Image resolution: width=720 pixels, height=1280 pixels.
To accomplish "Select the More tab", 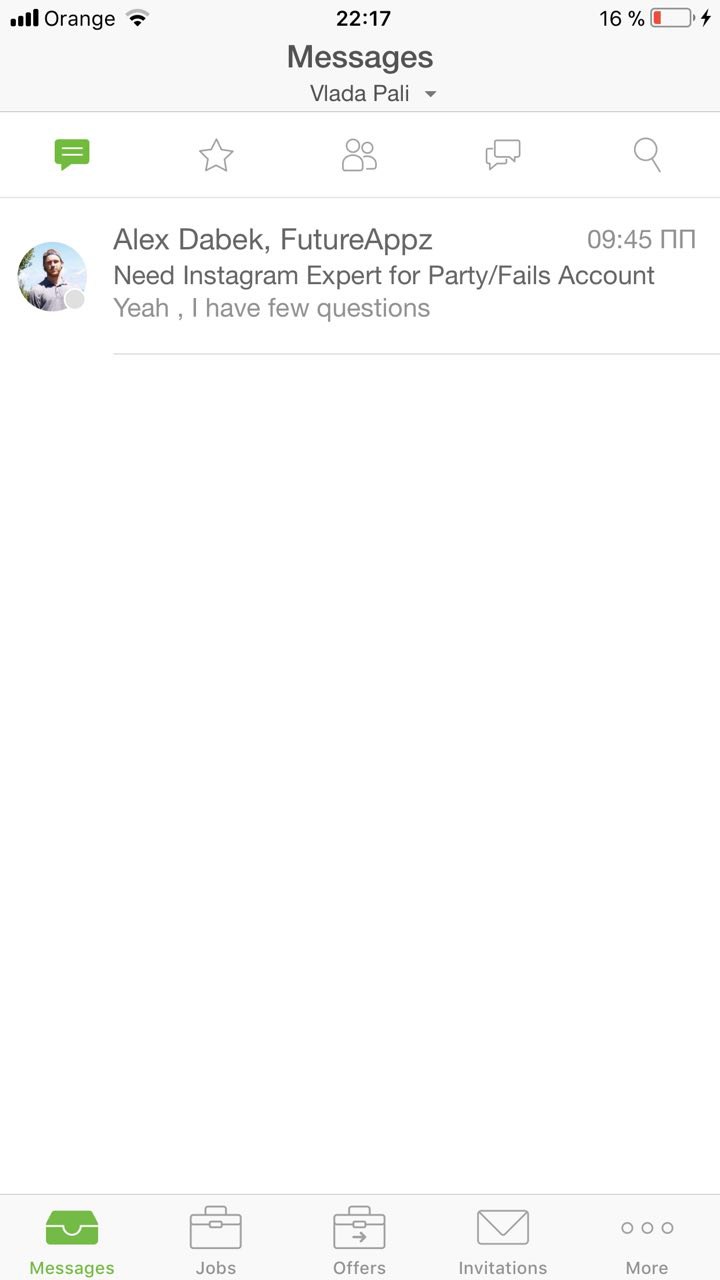I will [647, 1240].
